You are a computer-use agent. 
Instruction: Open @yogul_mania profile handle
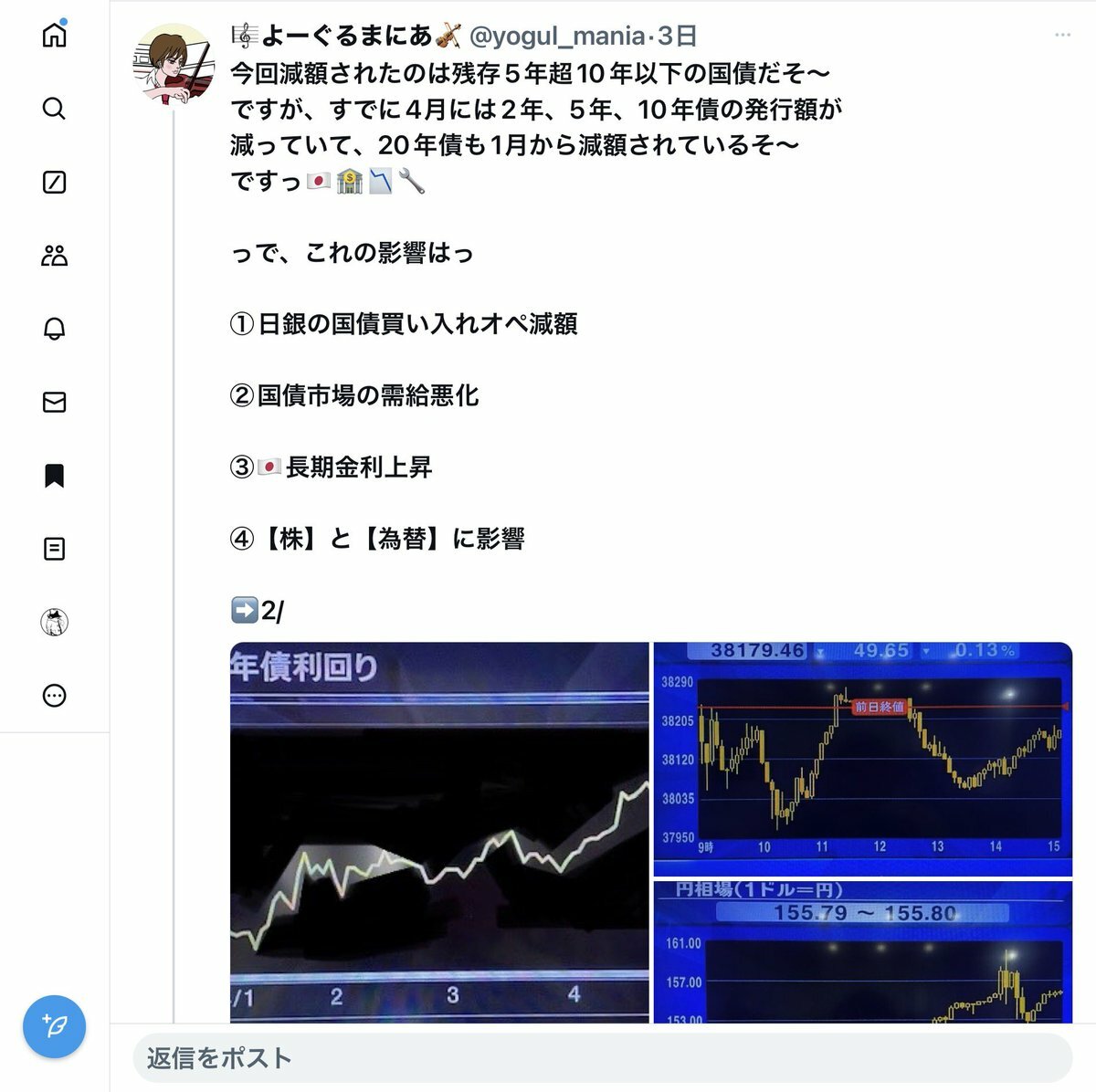coord(556,36)
